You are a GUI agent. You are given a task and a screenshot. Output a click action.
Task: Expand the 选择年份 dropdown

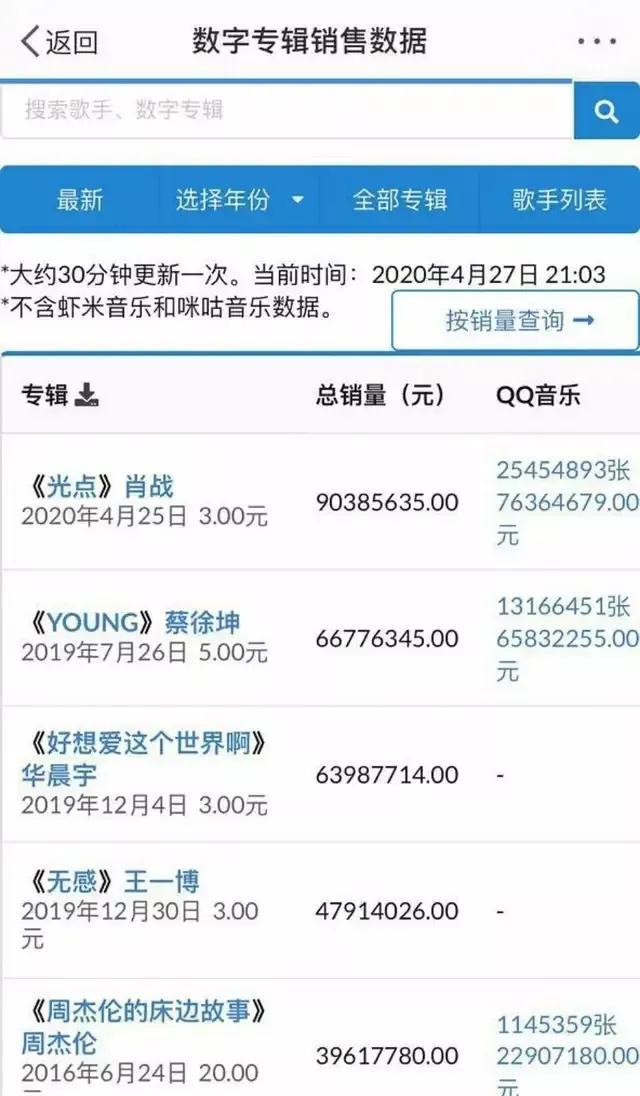tap(239, 200)
